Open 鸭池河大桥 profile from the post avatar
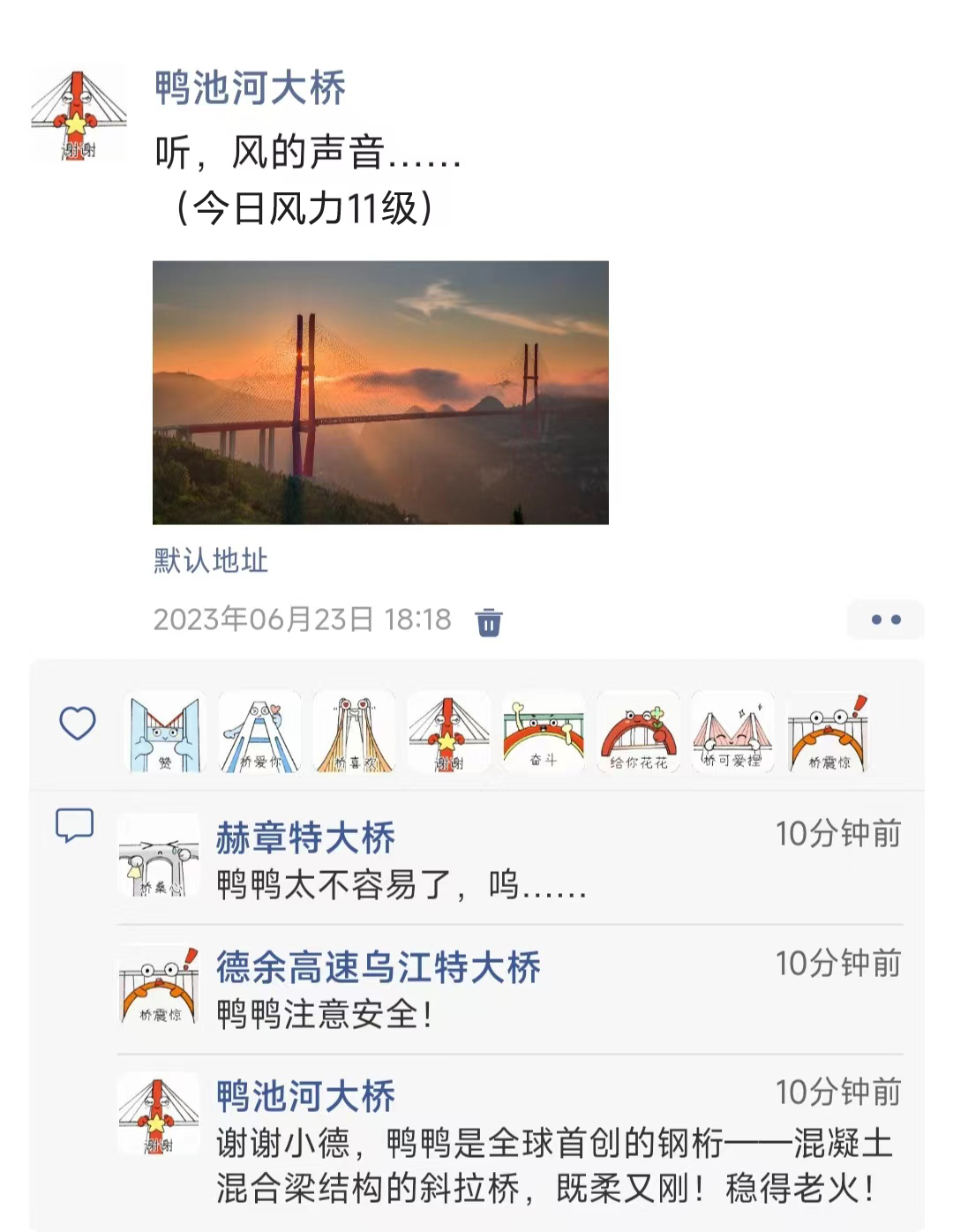953x1232 pixels. pos(79,114)
